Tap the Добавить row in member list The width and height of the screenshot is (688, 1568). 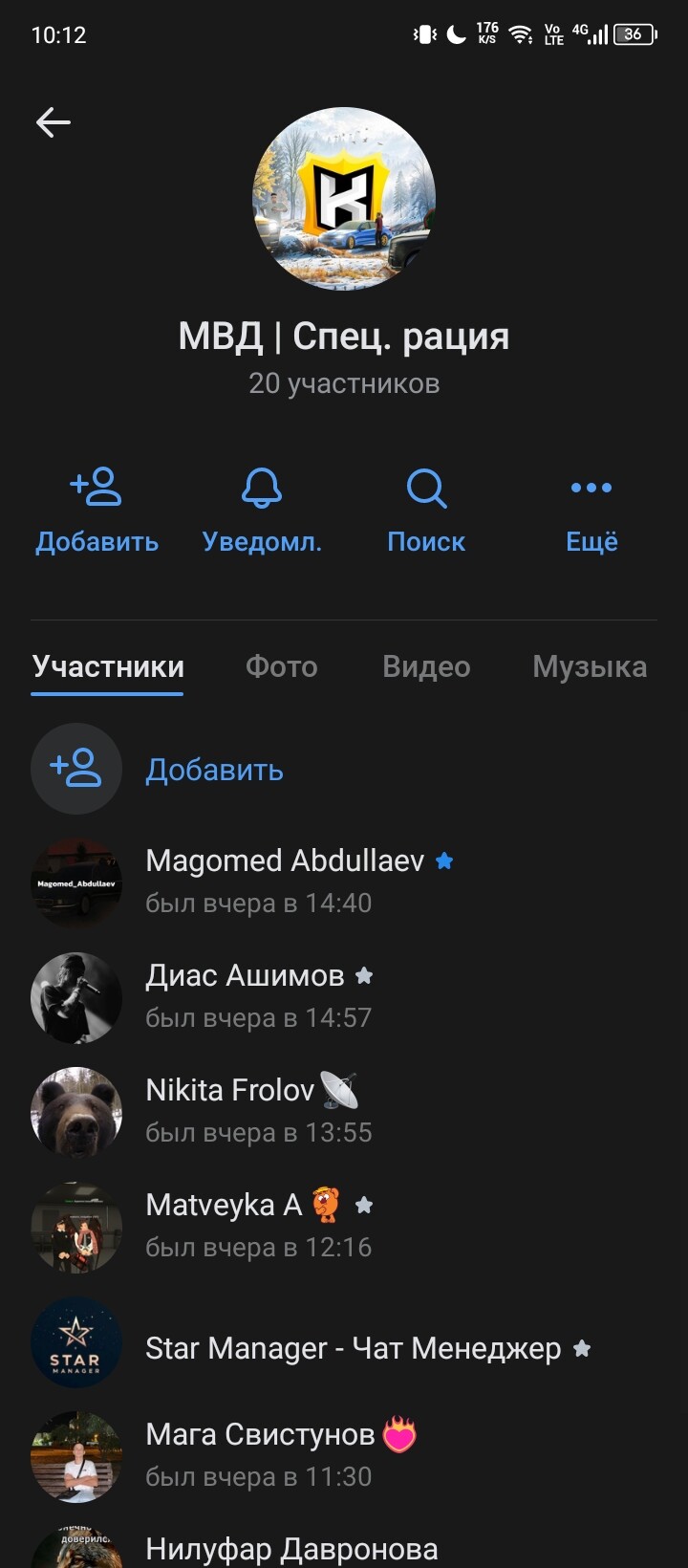[x=214, y=770]
